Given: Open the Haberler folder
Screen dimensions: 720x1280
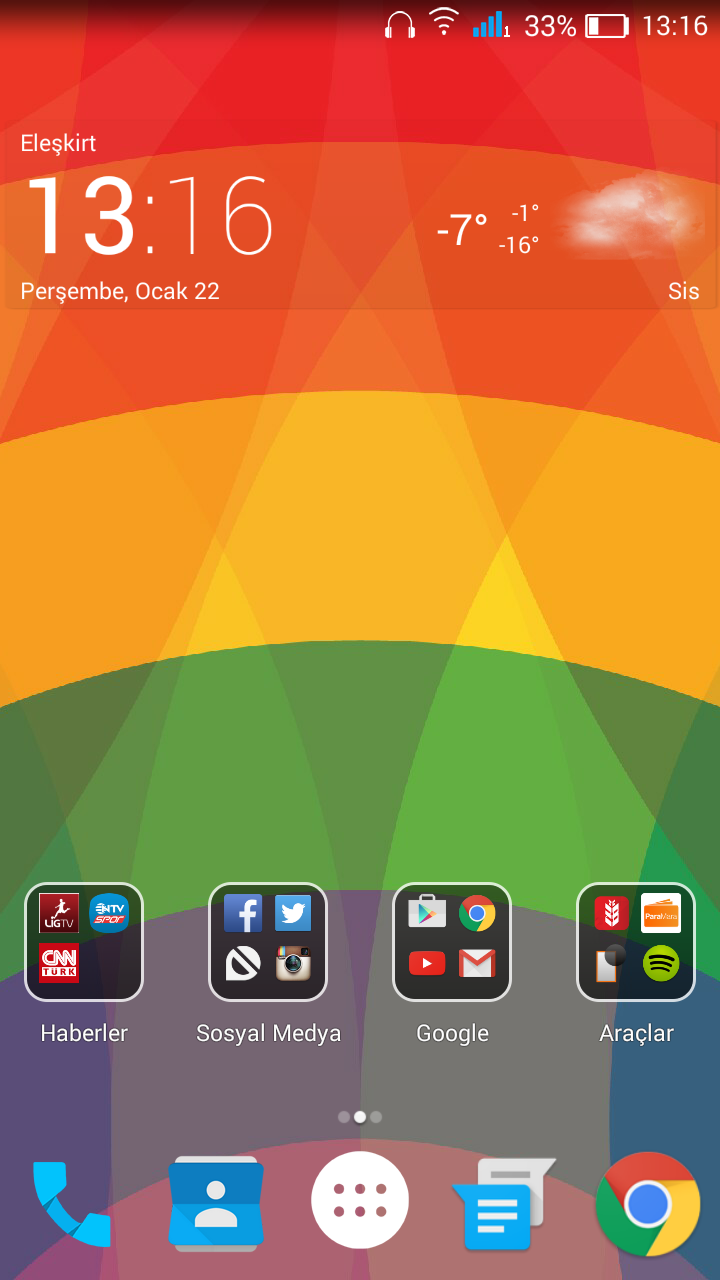Looking at the screenshot, I should [x=84, y=942].
